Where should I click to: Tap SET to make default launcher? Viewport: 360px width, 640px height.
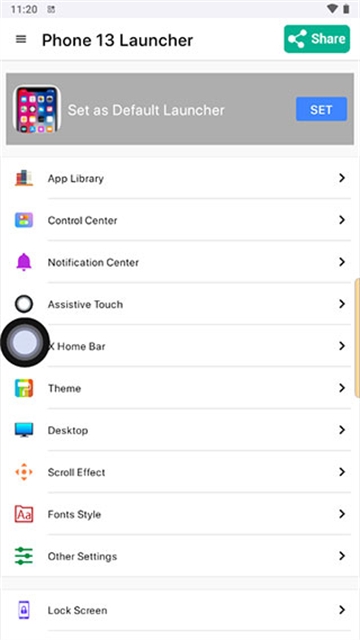point(321,109)
